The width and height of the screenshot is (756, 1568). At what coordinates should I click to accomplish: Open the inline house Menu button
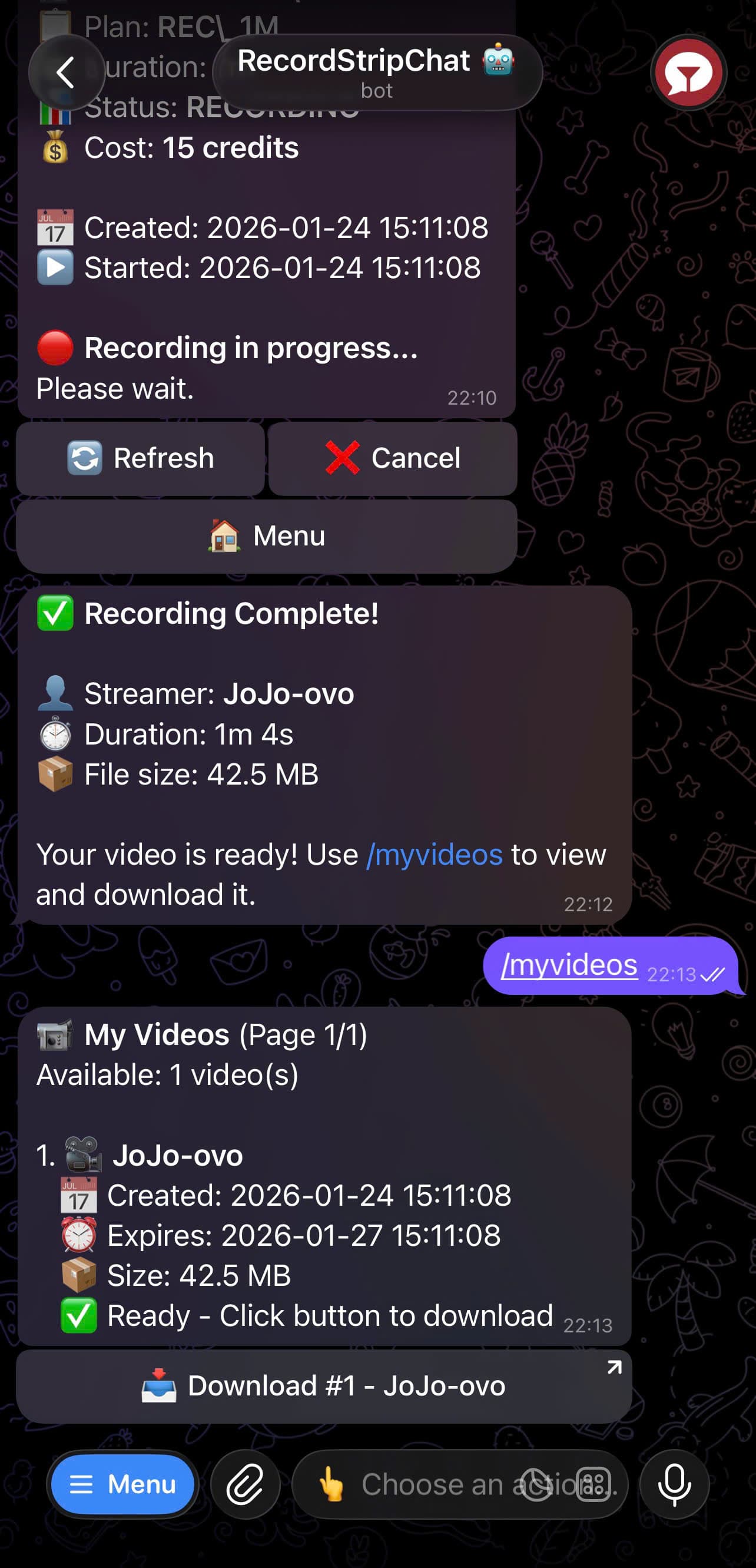[x=266, y=536]
